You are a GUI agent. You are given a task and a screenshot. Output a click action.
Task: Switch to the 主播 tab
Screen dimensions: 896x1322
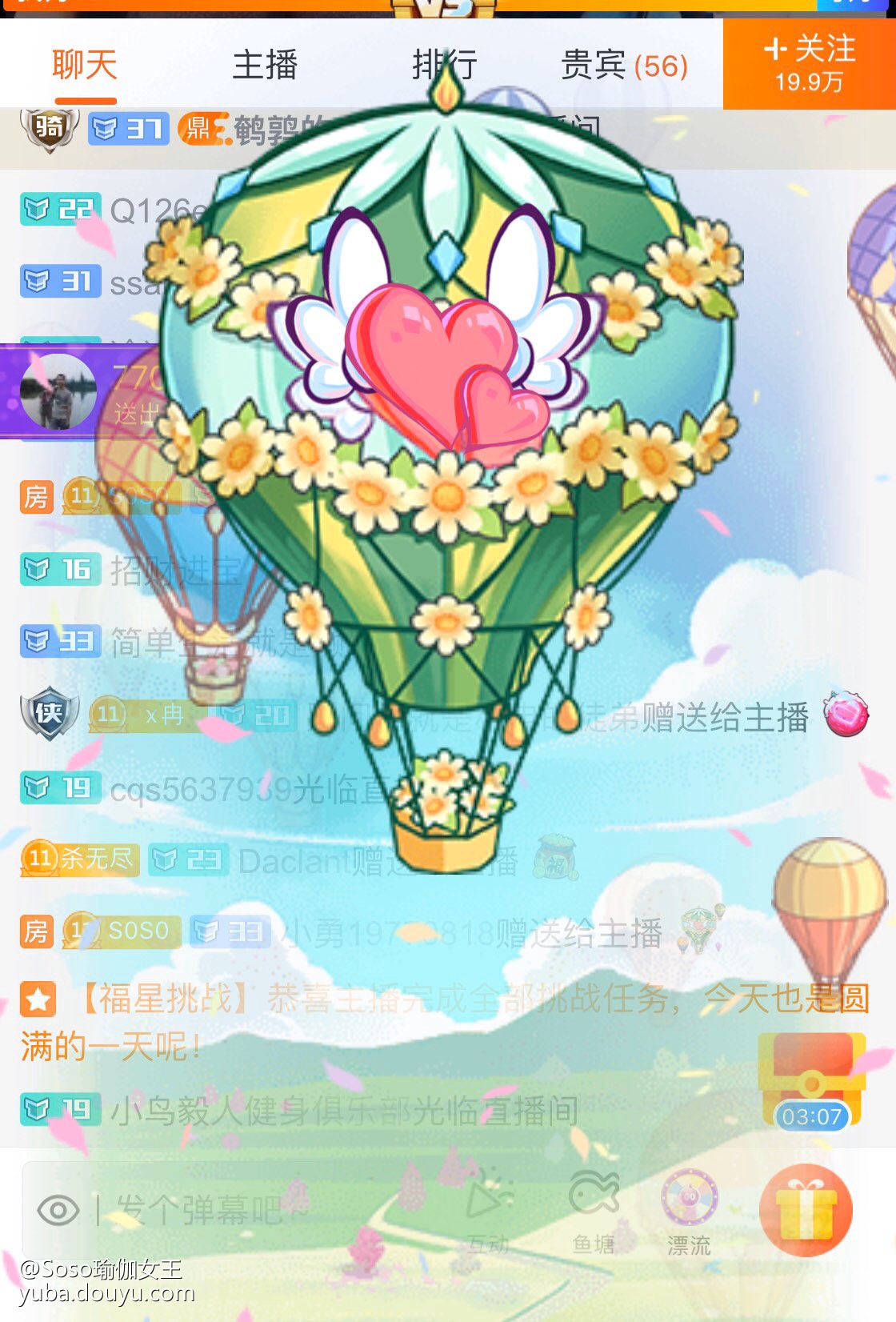click(265, 65)
